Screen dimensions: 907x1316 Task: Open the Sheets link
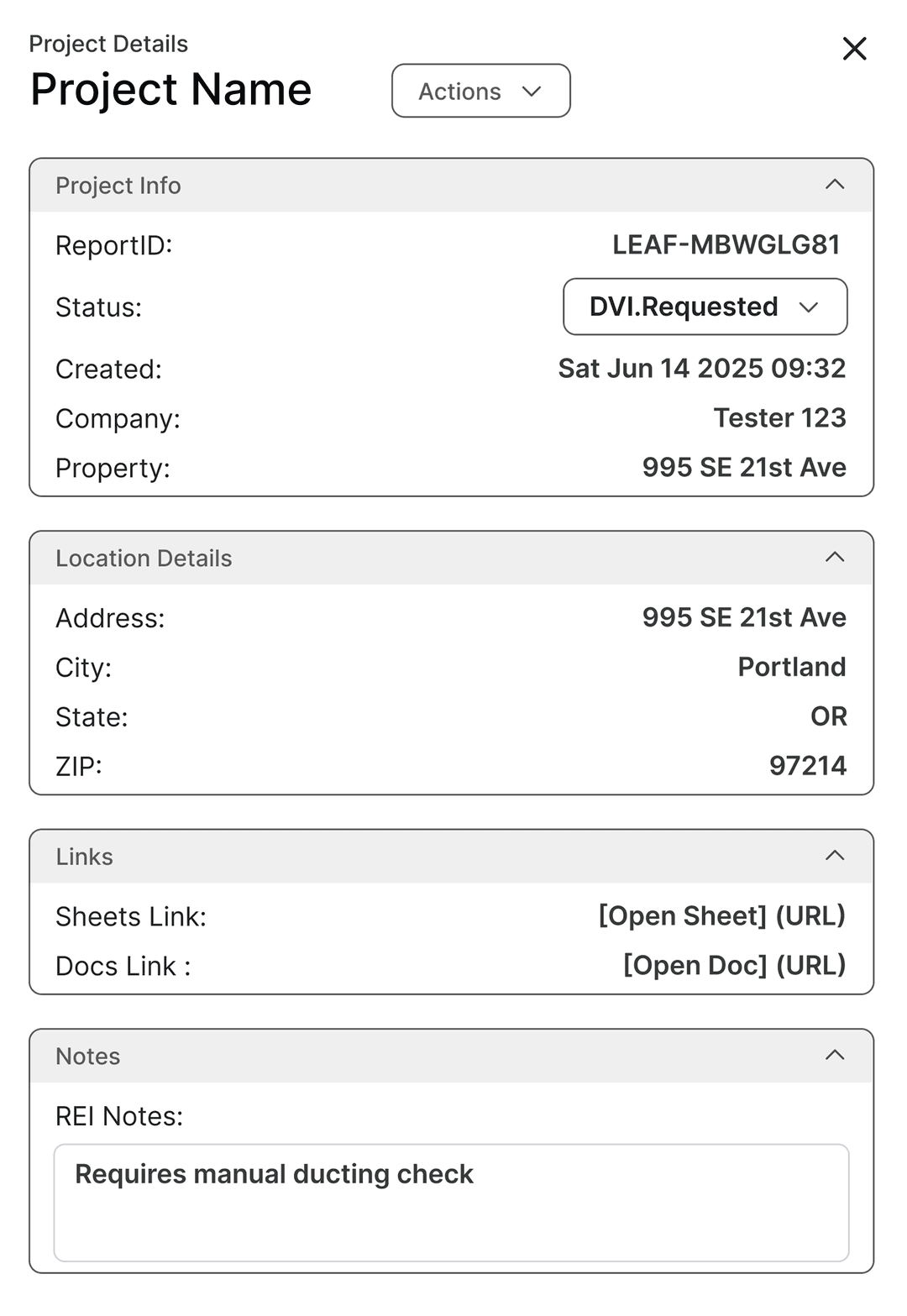721,915
